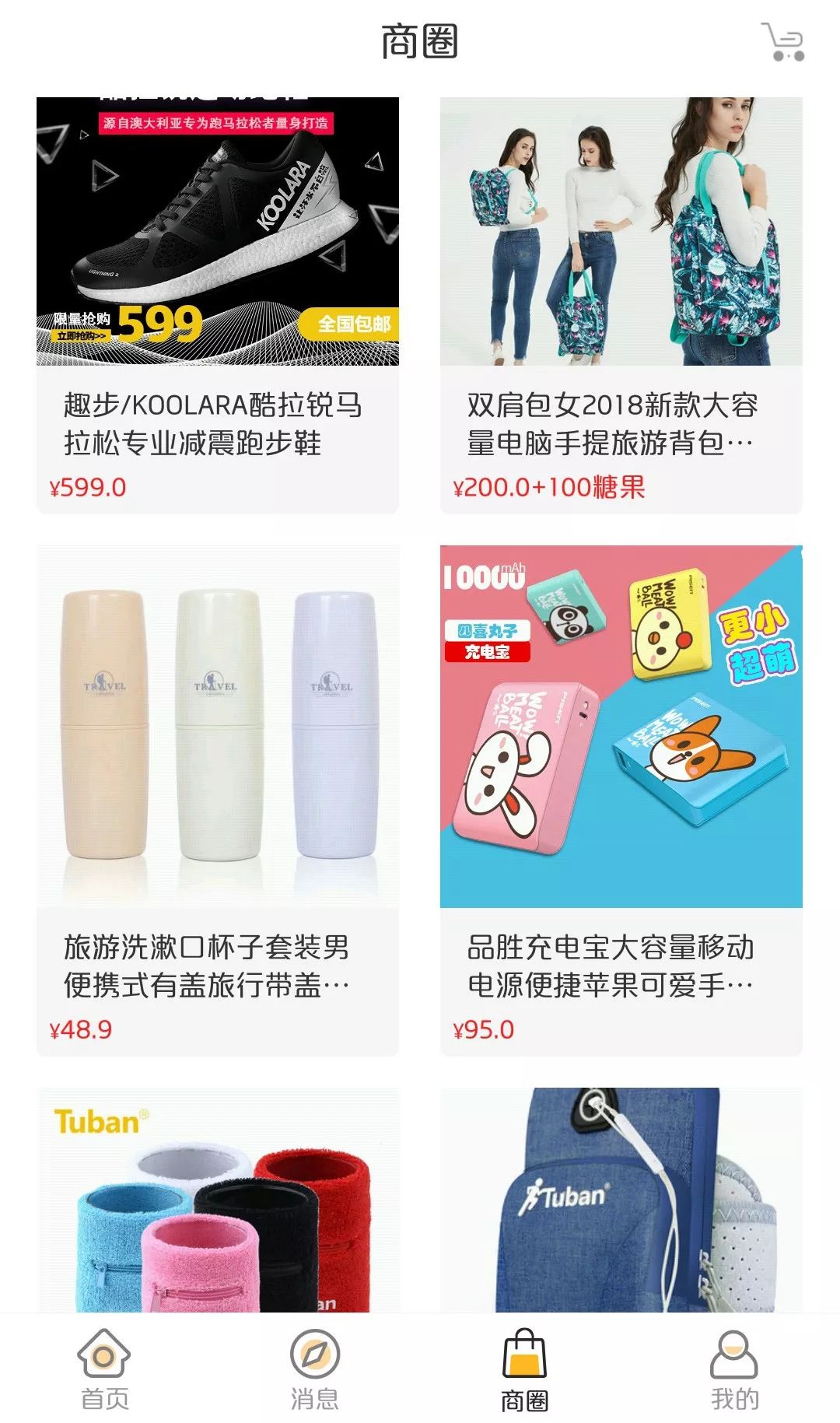This screenshot has height=1423, width=840.
Task: Switch to the 首页 home tab
Action: pos(104,1370)
